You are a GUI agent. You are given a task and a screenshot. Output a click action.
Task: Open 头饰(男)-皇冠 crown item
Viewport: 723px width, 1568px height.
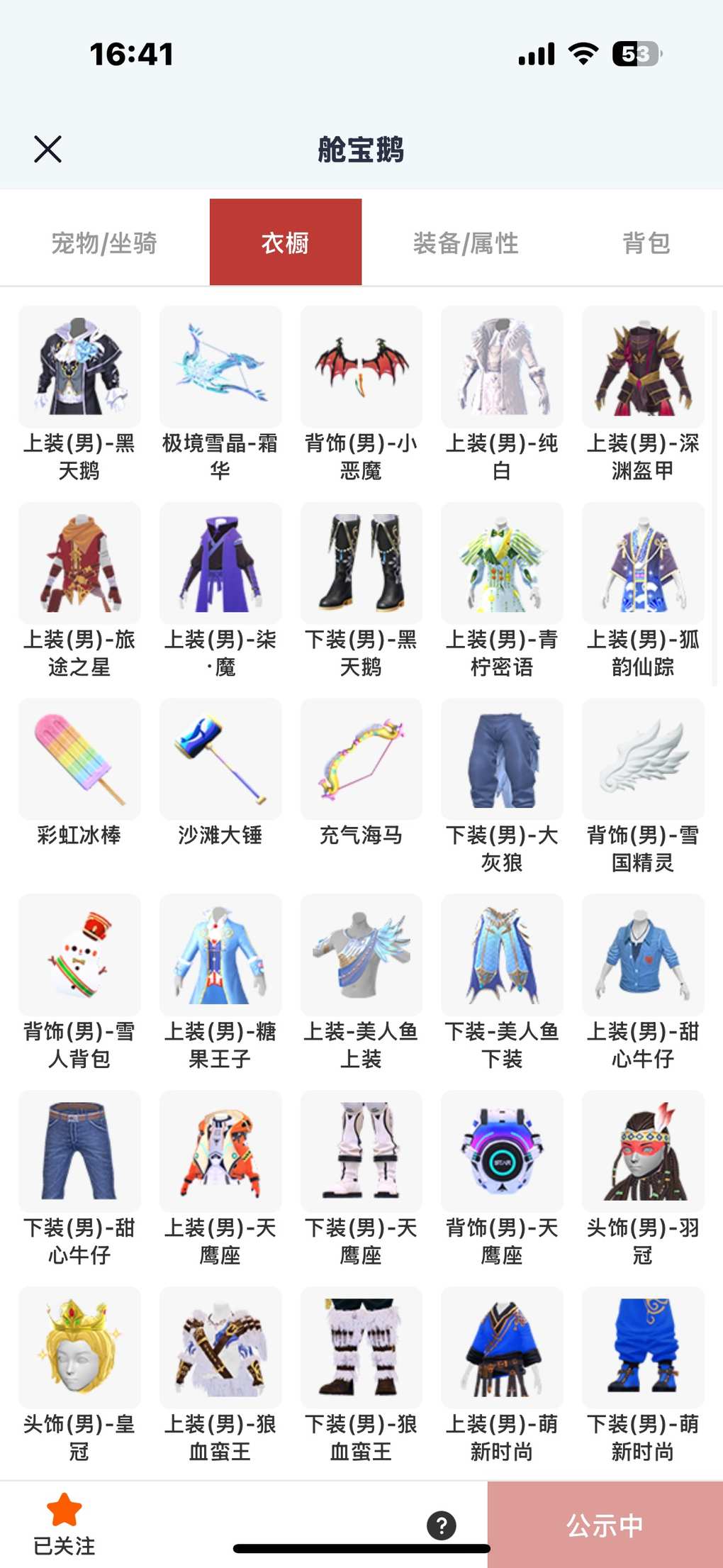(x=79, y=1347)
